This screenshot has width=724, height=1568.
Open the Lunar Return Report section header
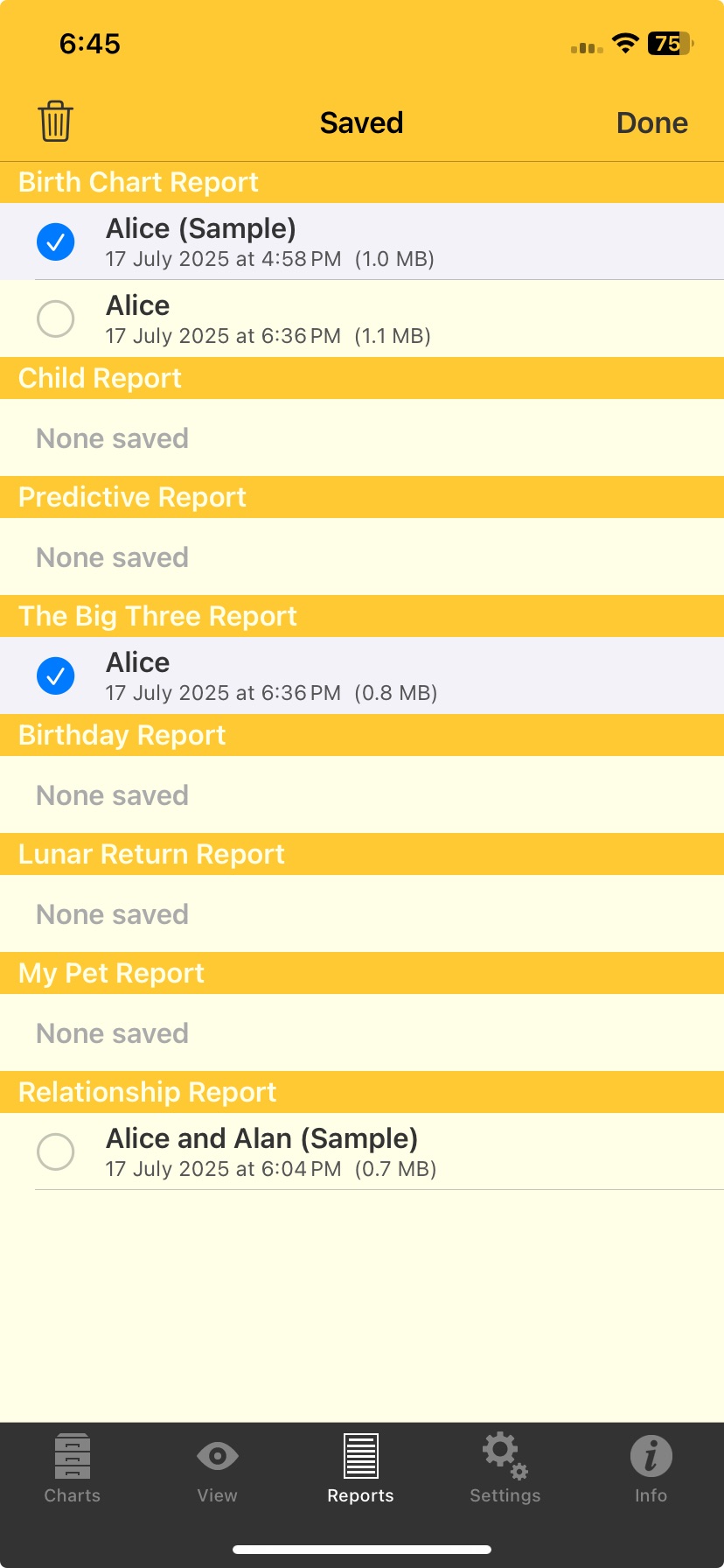tap(150, 854)
